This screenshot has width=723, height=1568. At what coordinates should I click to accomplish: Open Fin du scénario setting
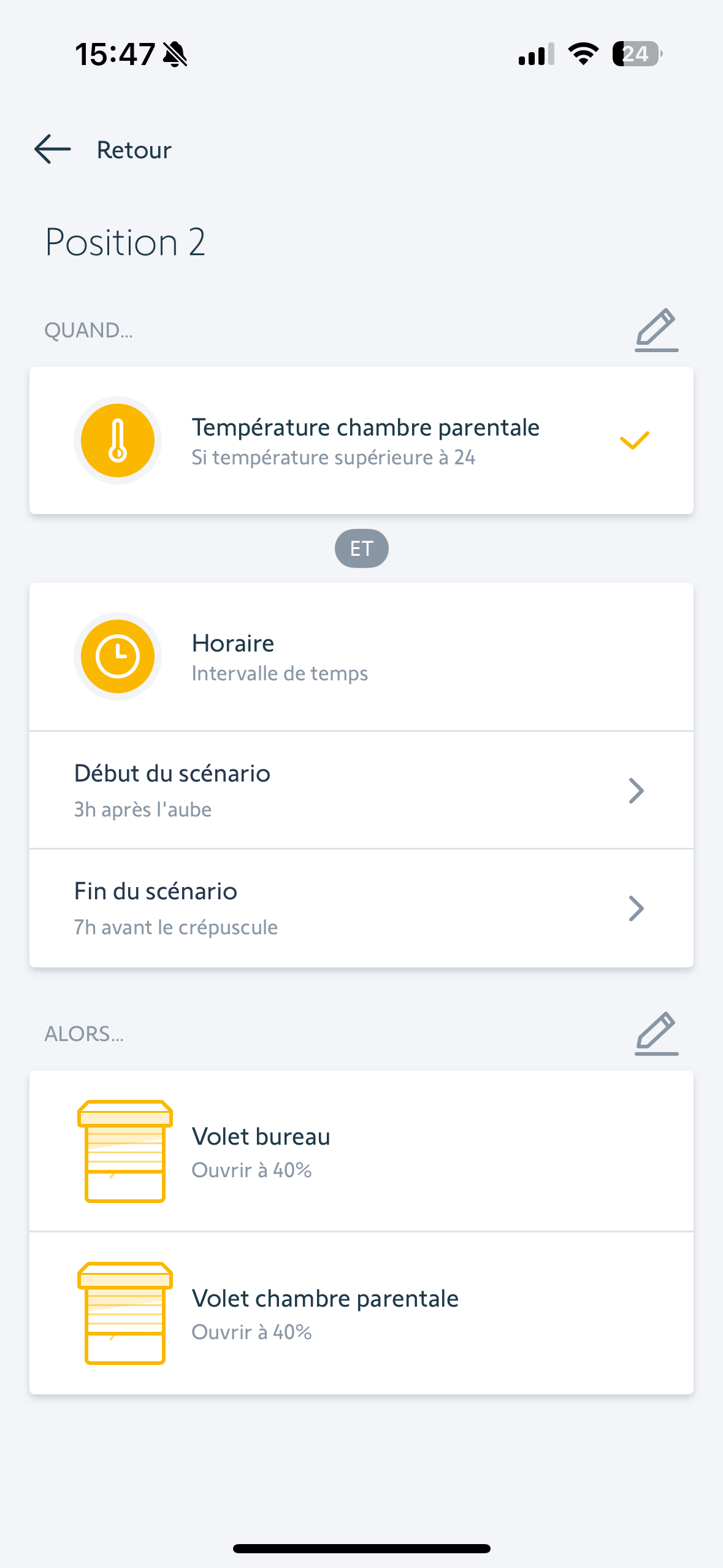click(361, 909)
